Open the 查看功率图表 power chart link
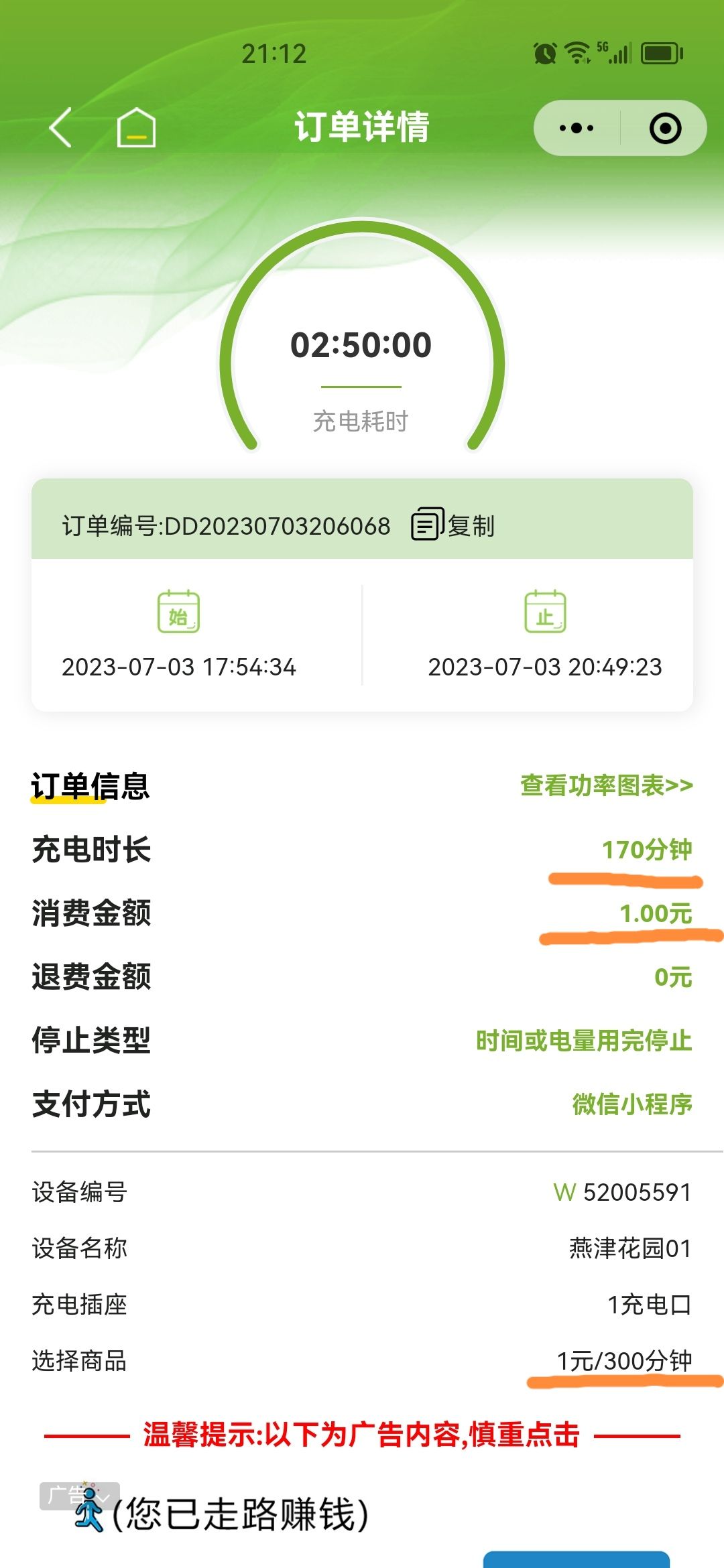 607,785
